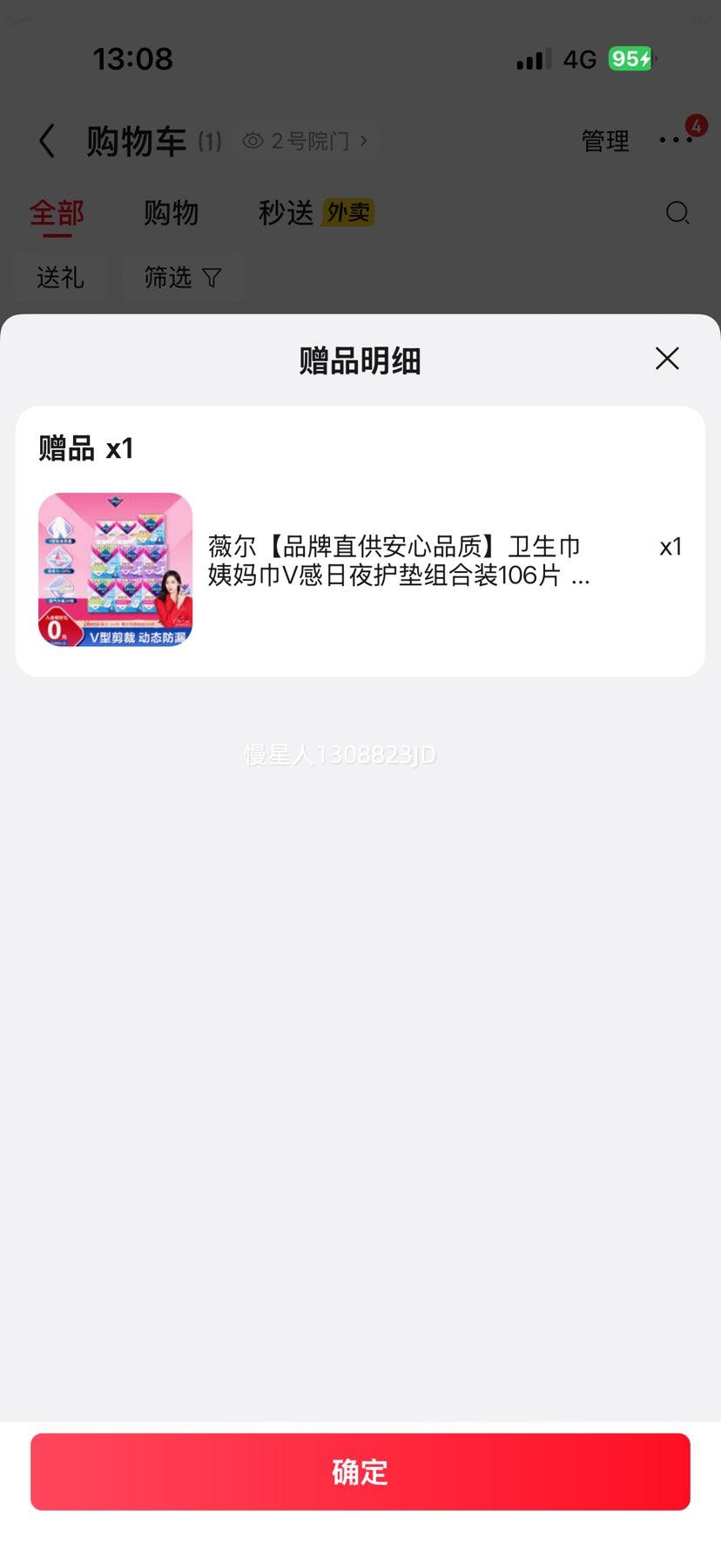721x1568 pixels.
Task: Select the gift item quantity x1 label
Action: point(670,546)
